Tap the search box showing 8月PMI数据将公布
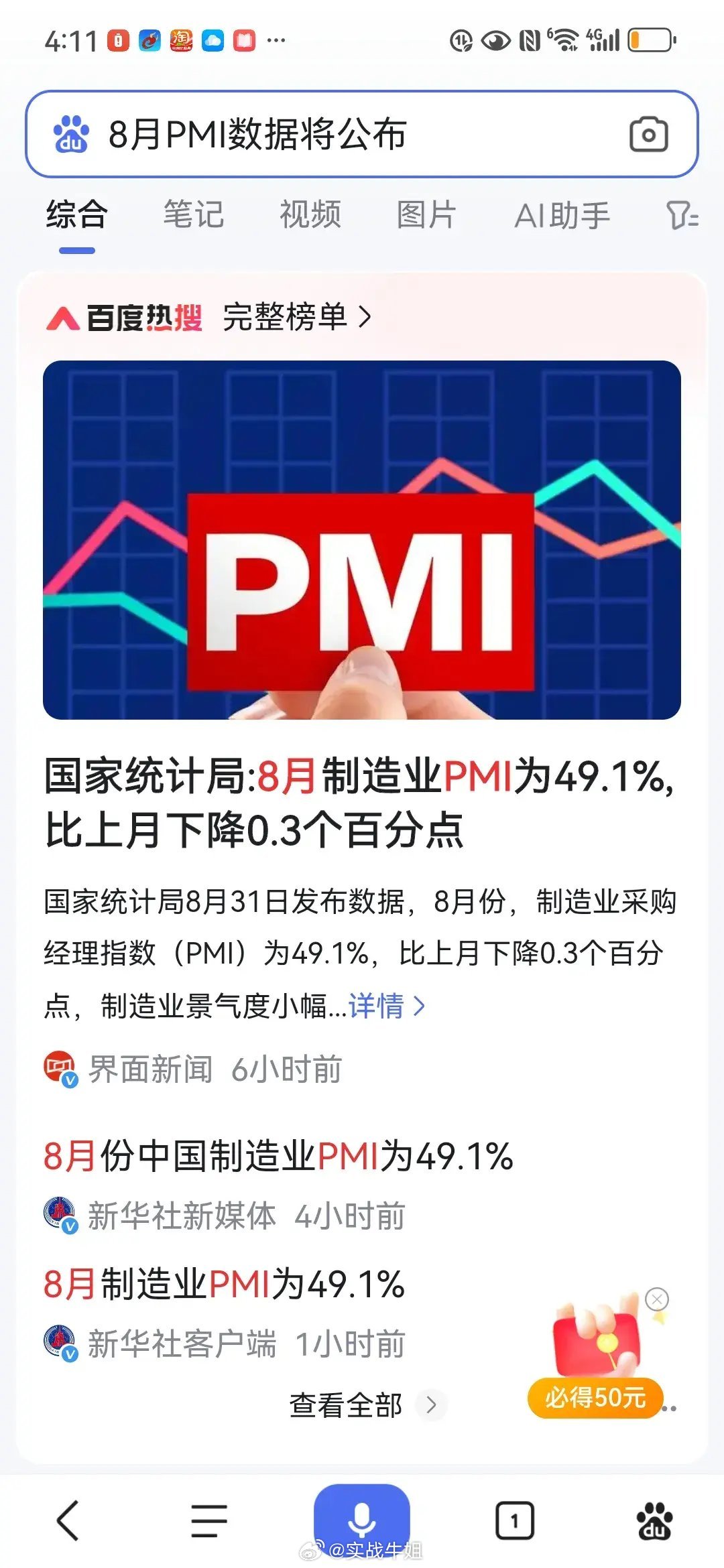The height and width of the screenshot is (1568, 724). pos(362,134)
